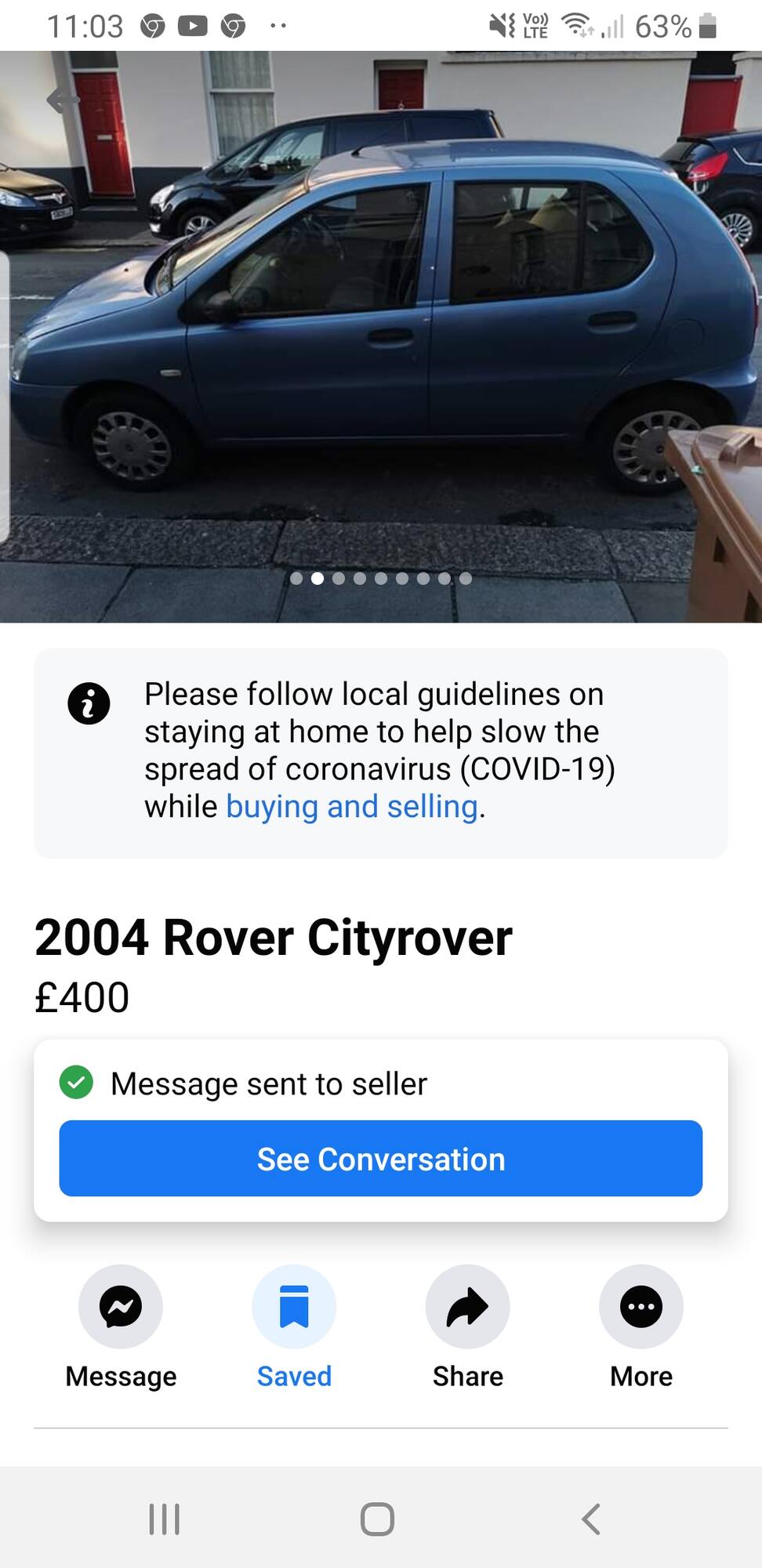Tap See Conversation button
This screenshot has height=1568, width=762.
point(381,1158)
